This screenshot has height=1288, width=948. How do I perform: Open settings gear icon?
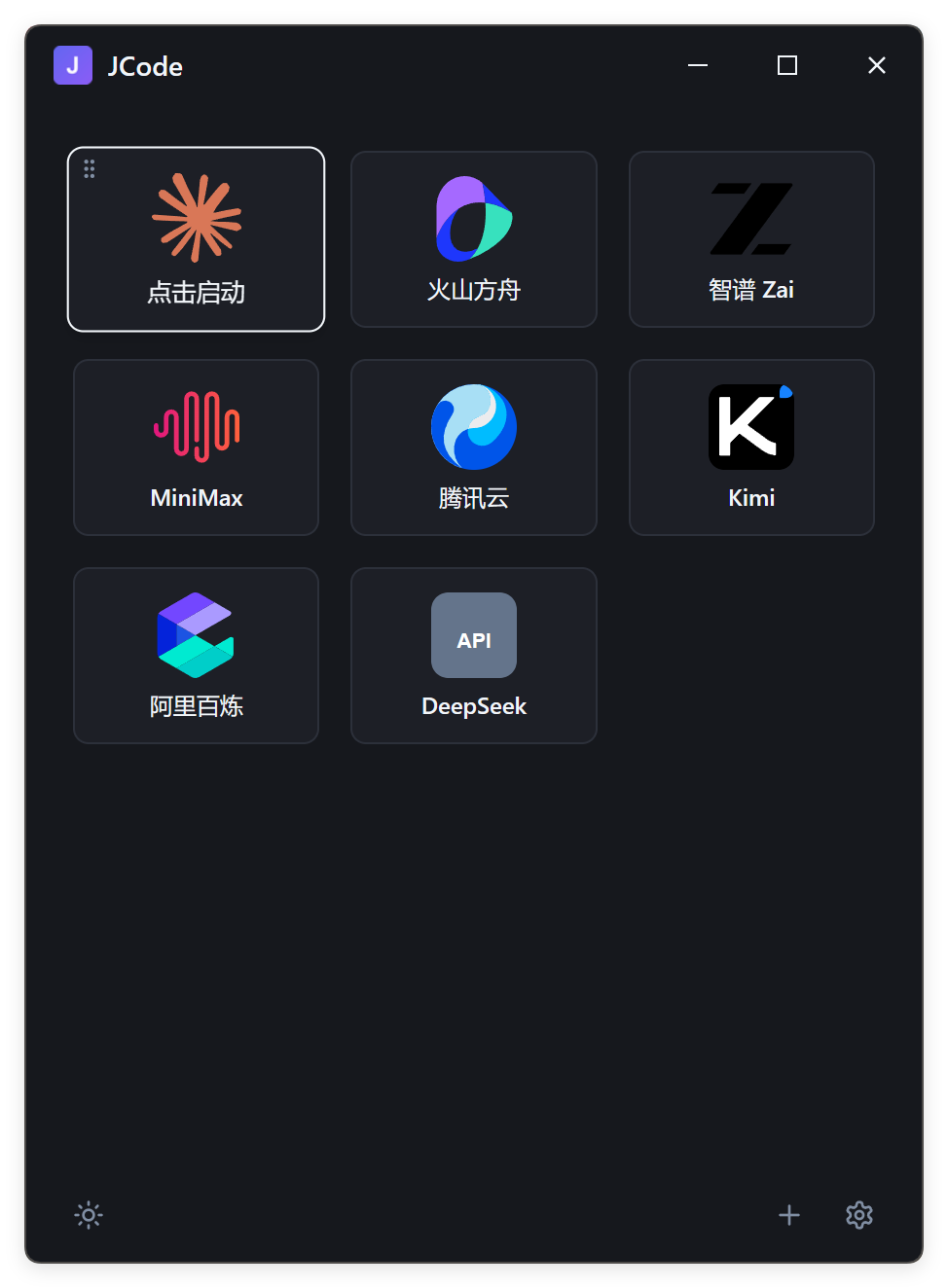(859, 1215)
